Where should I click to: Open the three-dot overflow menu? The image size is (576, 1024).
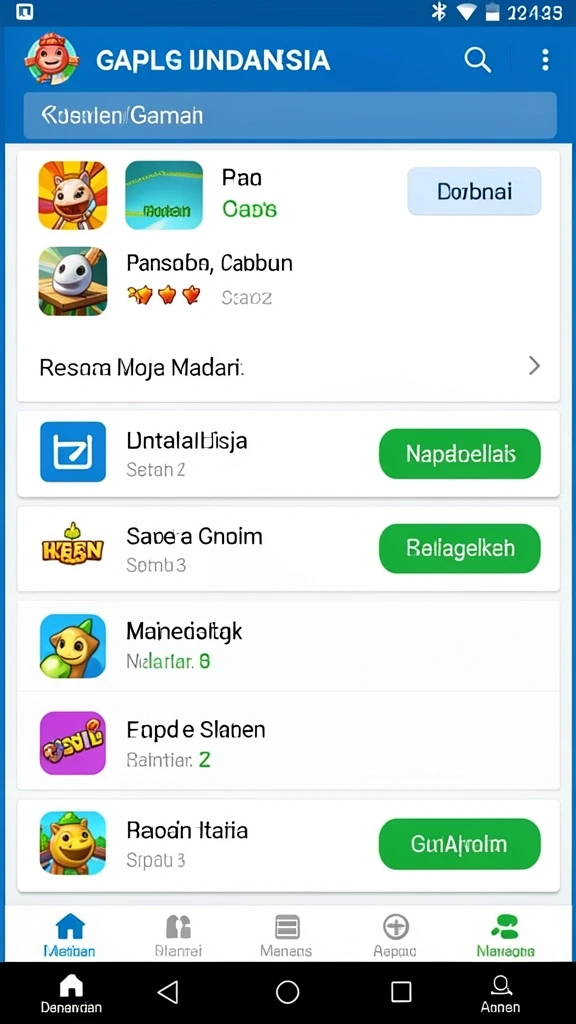pyautogui.click(x=545, y=60)
